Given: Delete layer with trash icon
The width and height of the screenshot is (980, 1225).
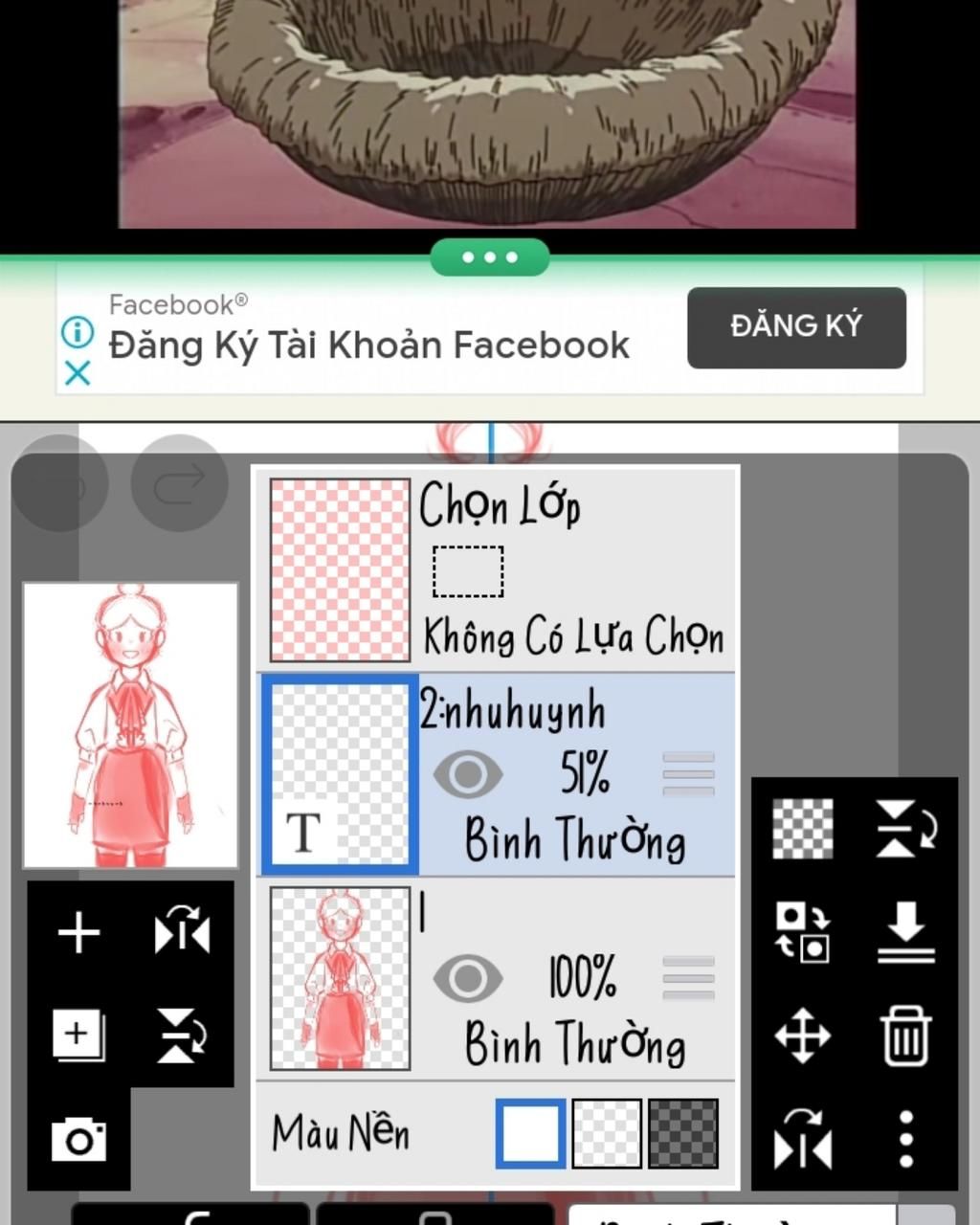Looking at the screenshot, I should (905, 1036).
